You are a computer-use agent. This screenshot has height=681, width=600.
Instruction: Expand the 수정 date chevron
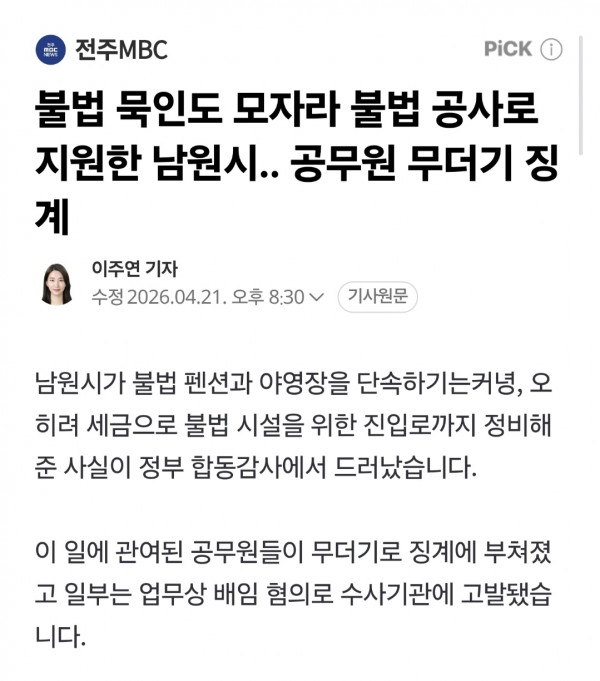tap(318, 297)
